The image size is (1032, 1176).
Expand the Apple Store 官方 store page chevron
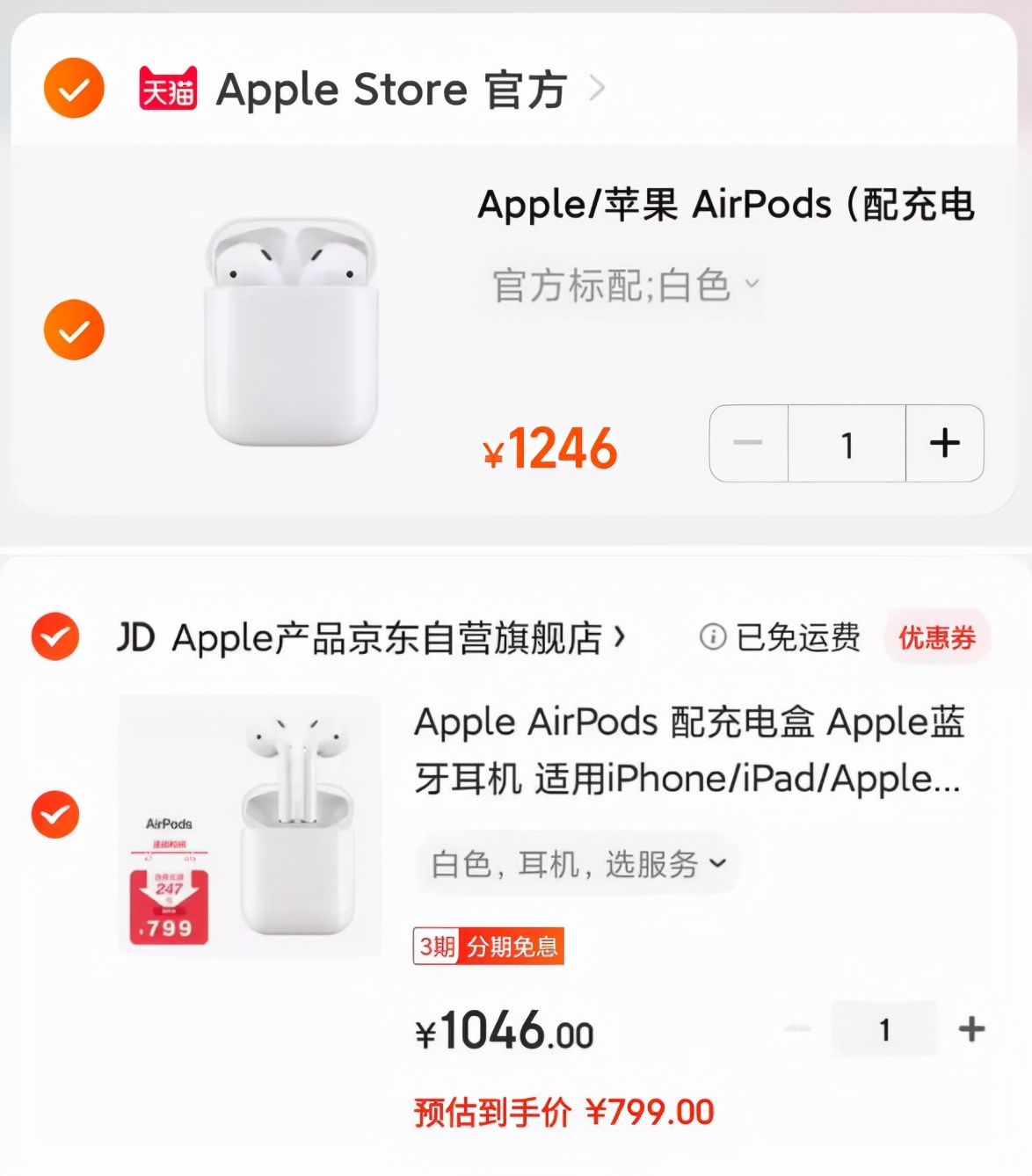pos(598,88)
